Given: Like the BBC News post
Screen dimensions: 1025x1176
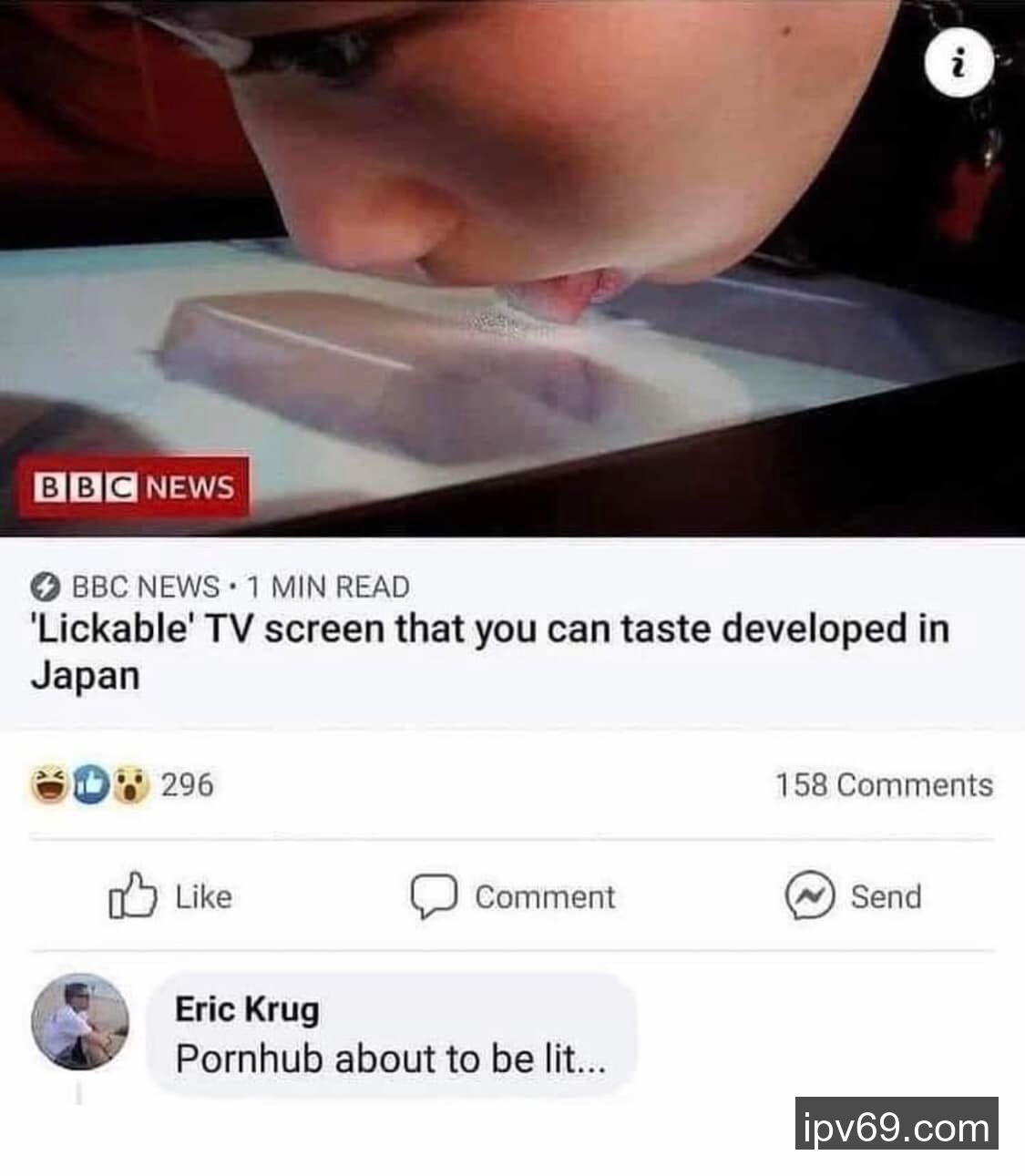Looking at the screenshot, I should (x=171, y=896).
